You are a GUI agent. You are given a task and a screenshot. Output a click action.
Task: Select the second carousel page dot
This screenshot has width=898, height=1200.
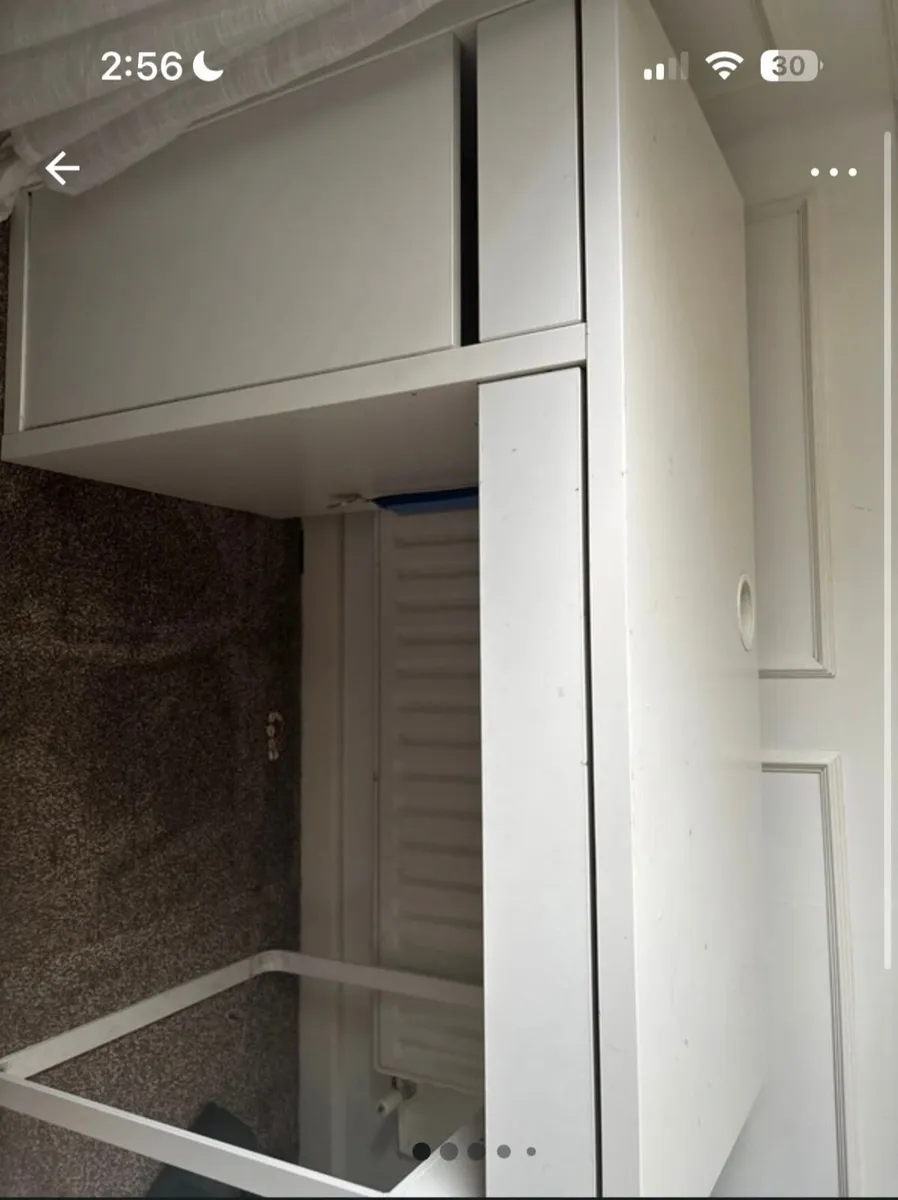point(448,1150)
